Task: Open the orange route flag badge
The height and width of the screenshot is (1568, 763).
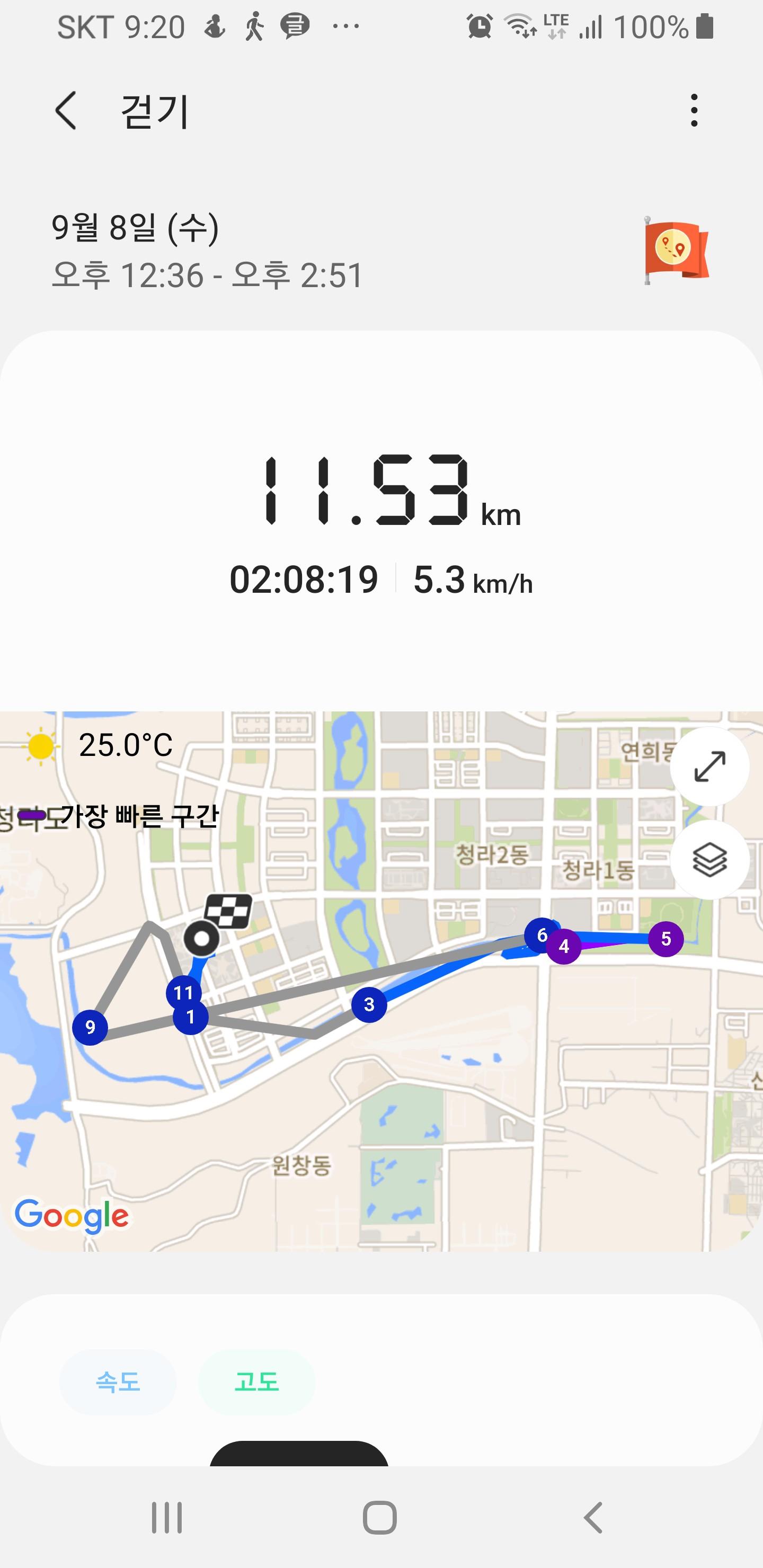Action: click(x=676, y=251)
